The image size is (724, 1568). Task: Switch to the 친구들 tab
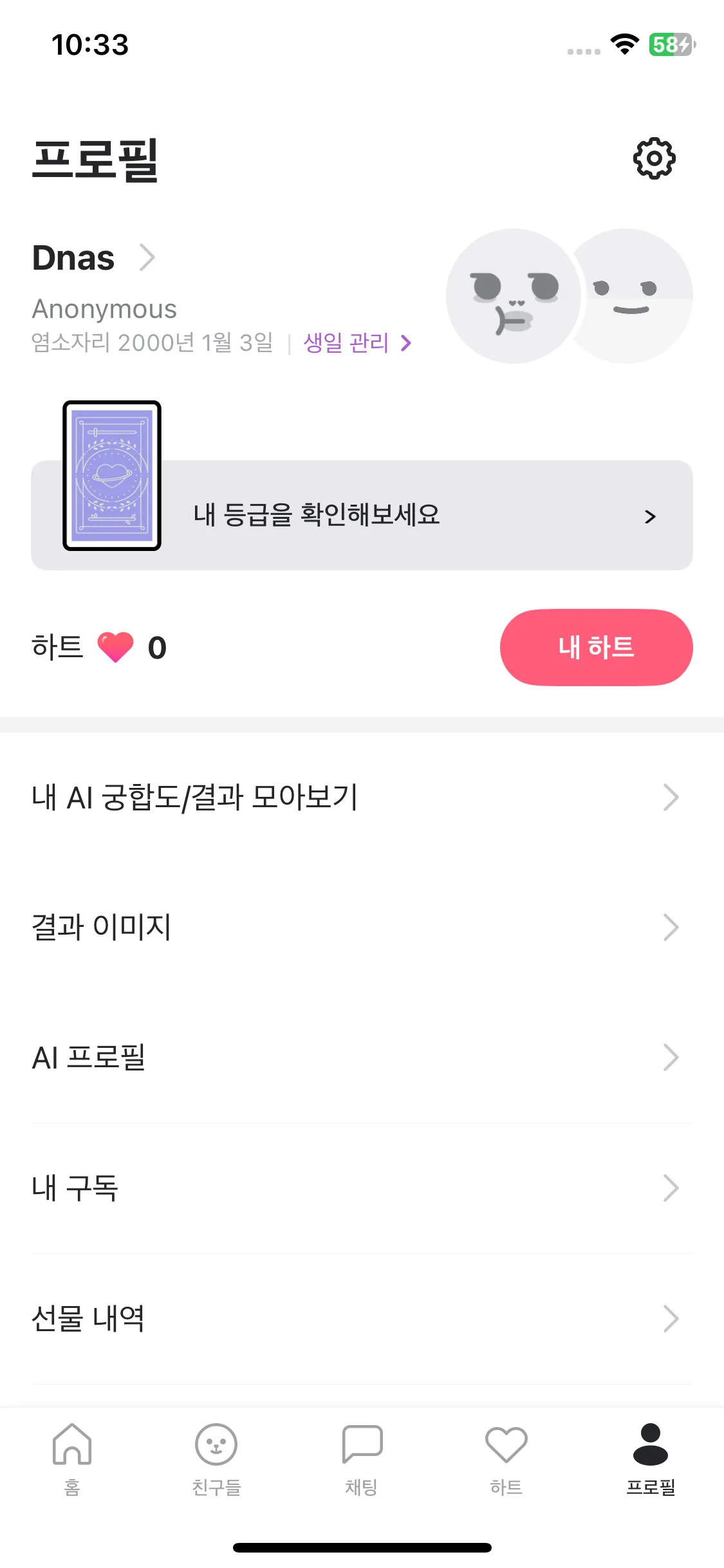216,1457
